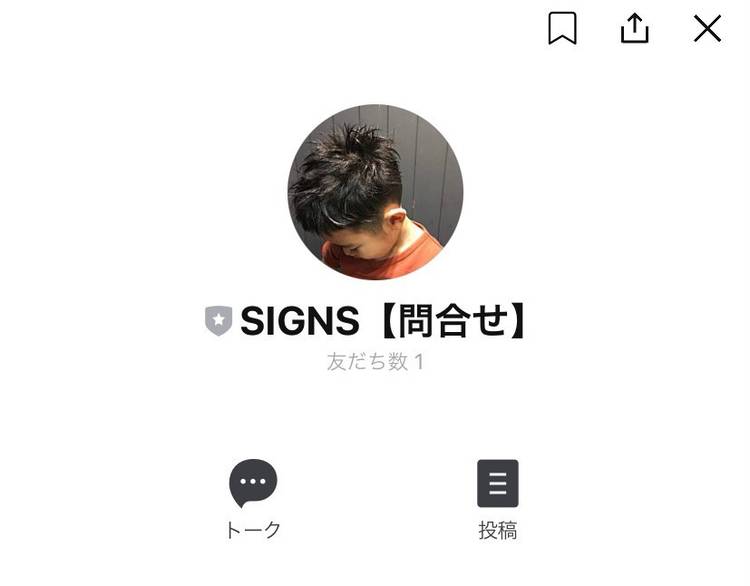View the 投稿 posts
Image resolution: width=750 pixels, height=586 pixels.
[497, 498]
